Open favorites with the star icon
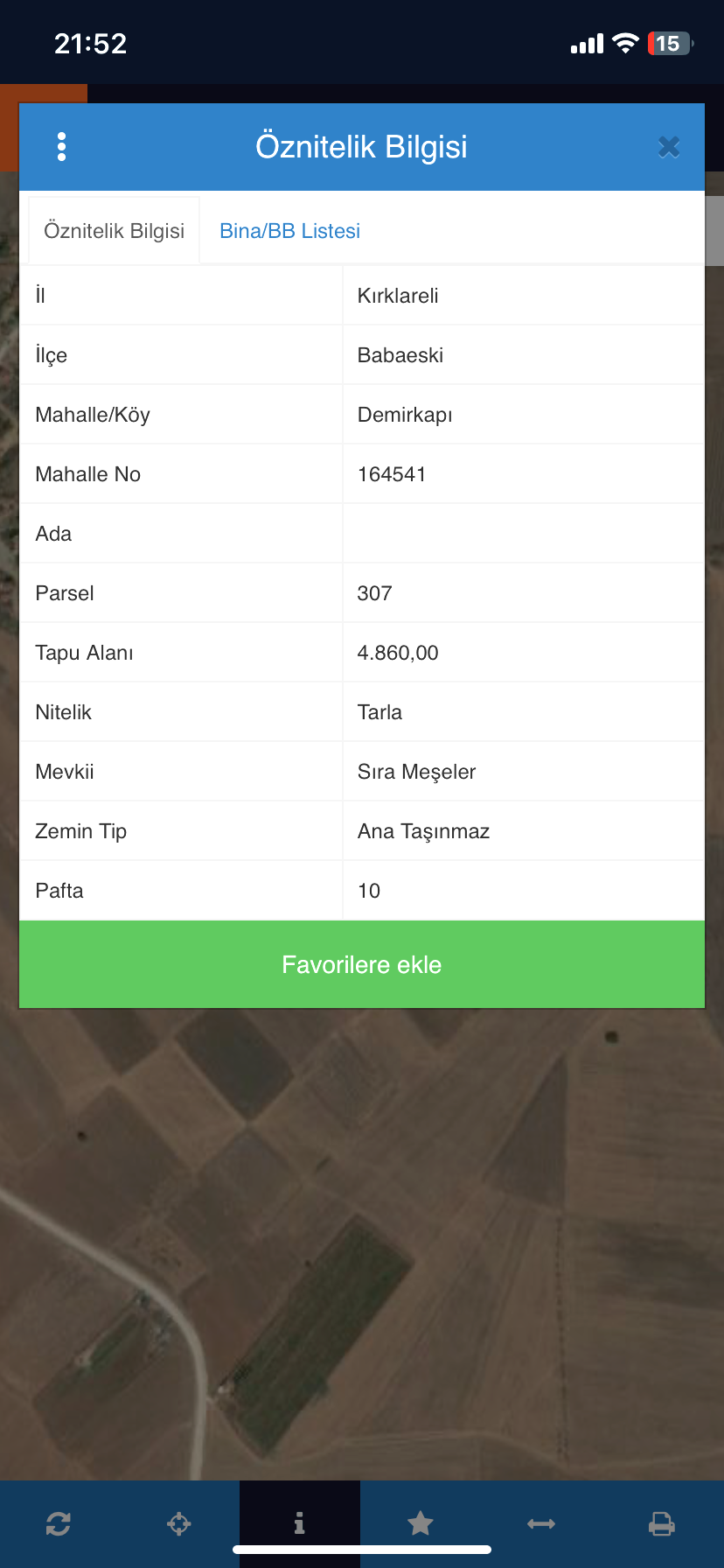 click(421, 1523)
